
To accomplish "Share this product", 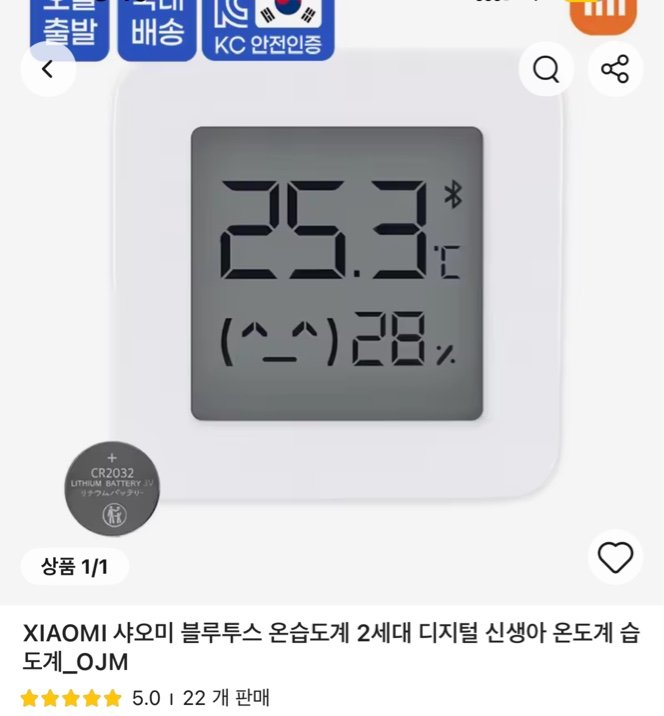I will coord(615,69).
